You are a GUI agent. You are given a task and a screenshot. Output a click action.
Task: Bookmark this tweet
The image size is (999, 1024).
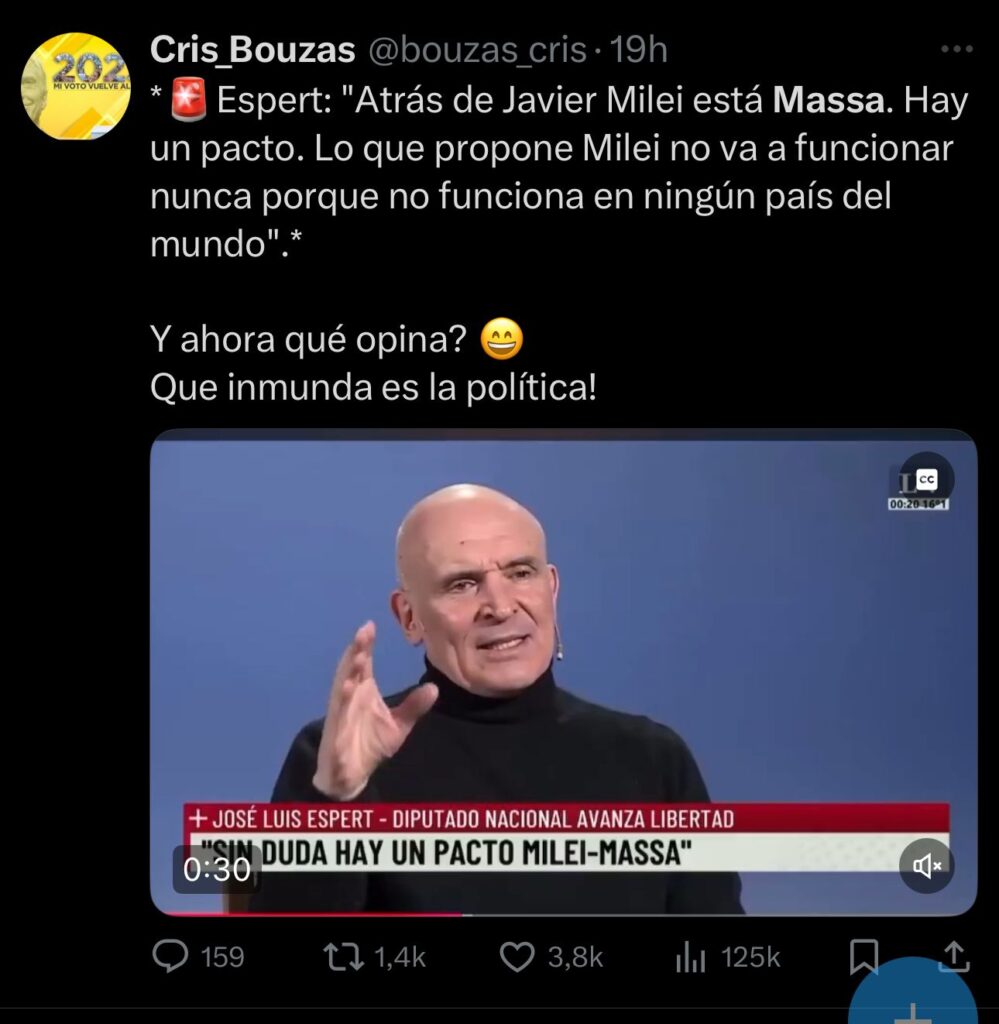click(x=863, y=957)
